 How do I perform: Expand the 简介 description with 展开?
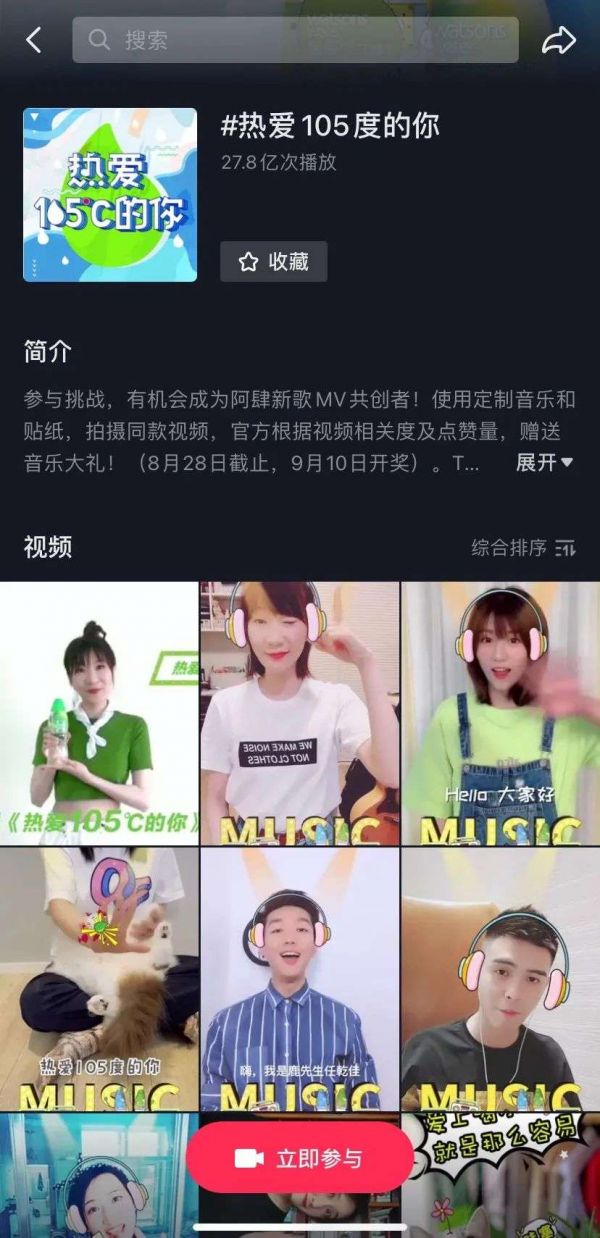coord(544,463)
